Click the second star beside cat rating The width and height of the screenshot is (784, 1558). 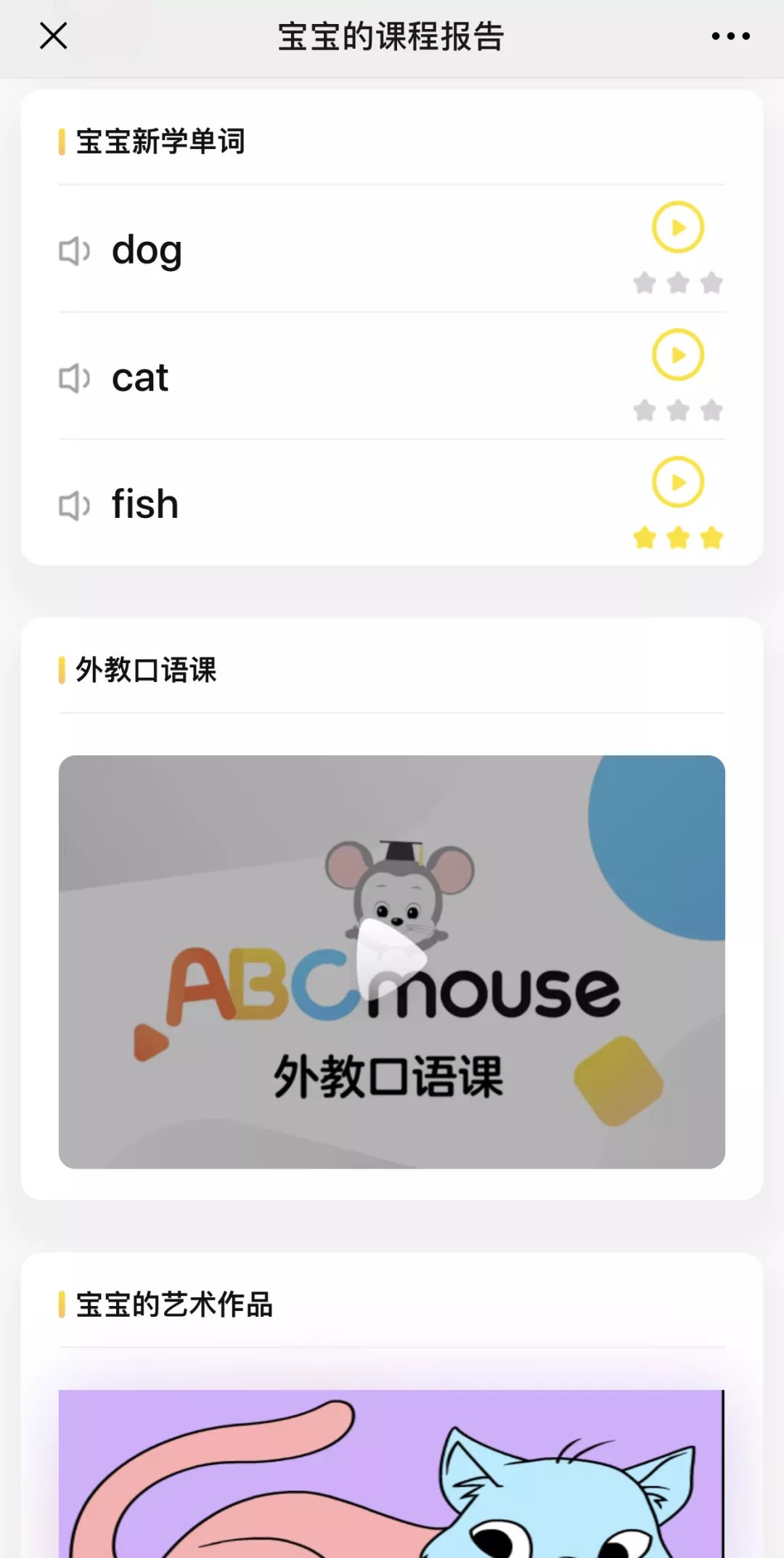[x=677, y=409]
